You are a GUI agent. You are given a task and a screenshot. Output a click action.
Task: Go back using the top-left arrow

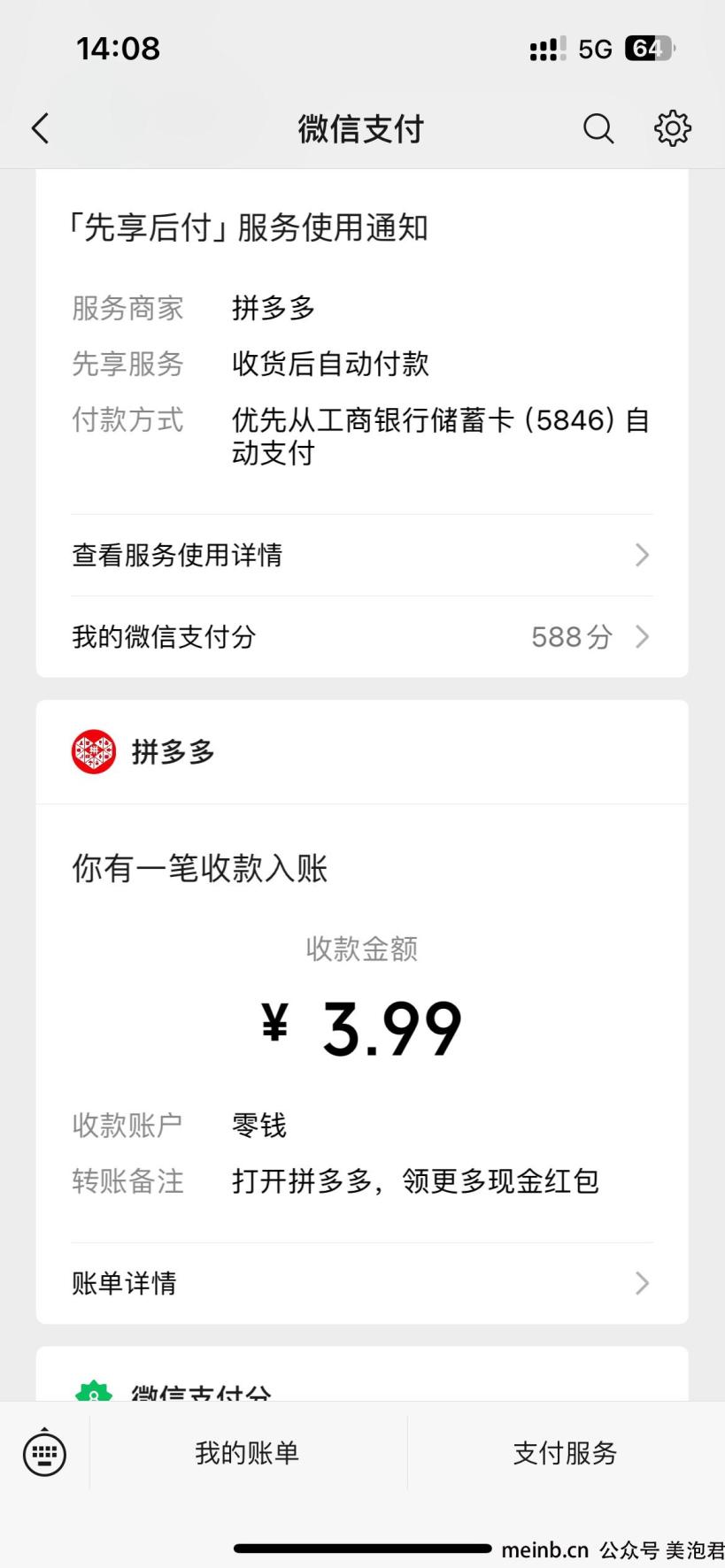41,129
